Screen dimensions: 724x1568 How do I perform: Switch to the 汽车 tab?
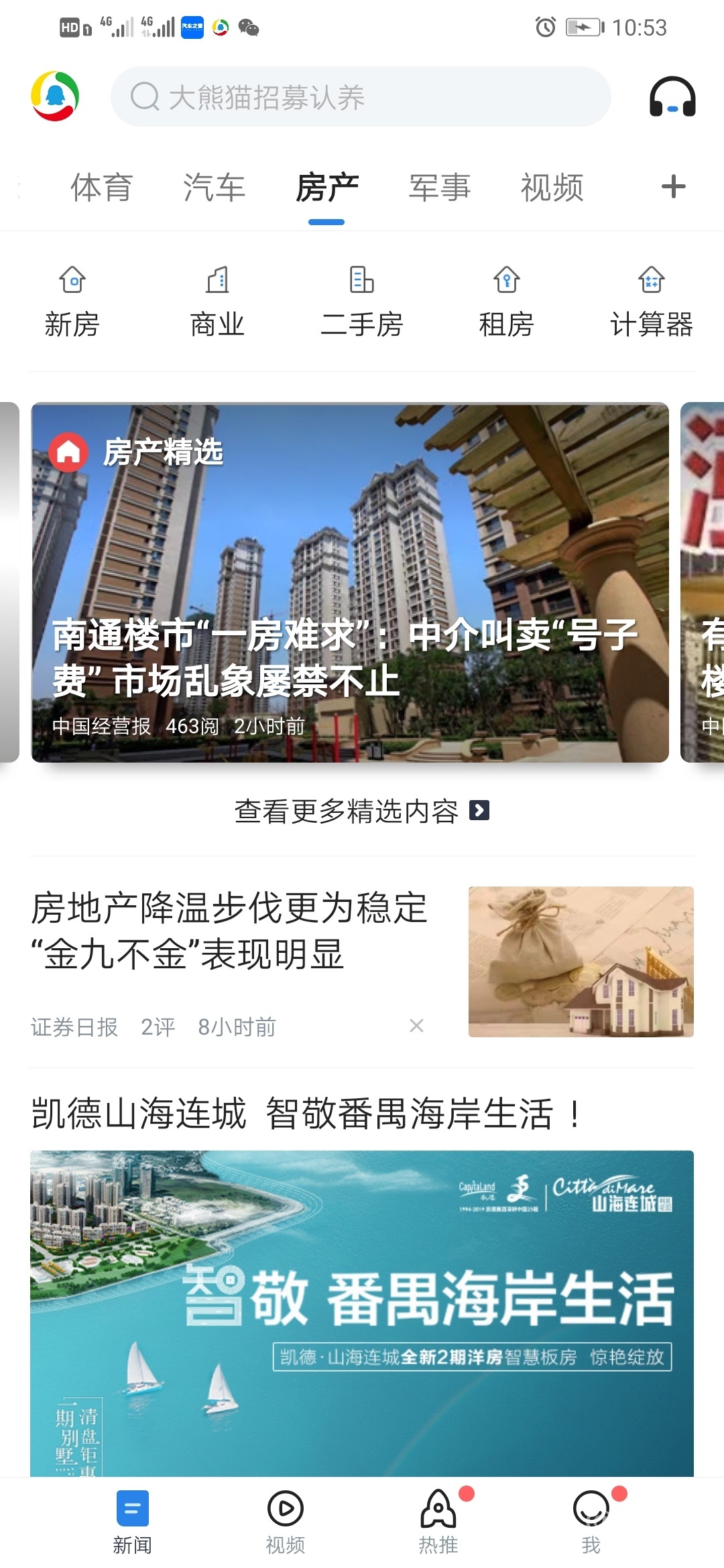tap(214, 187)
